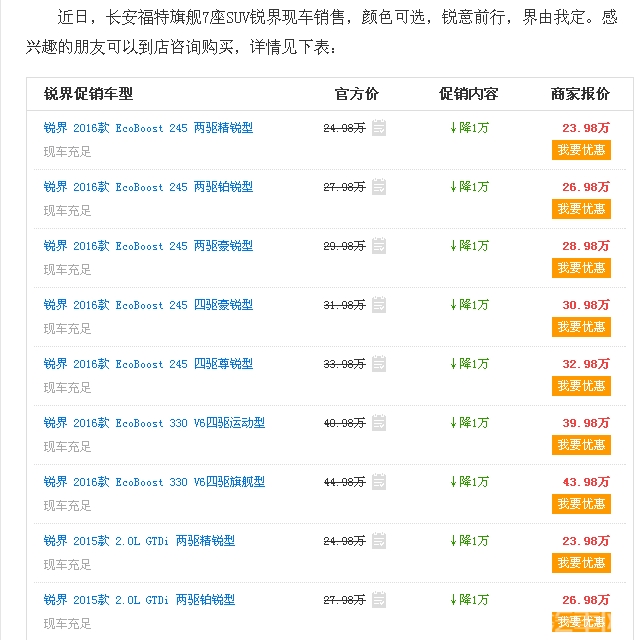The height and width of the screenshot is (640, 634).
Task: Open 锐界 2016款 EcoBoost 330 V6四驱旗舰型 link
Action: (x=154, y=482)
